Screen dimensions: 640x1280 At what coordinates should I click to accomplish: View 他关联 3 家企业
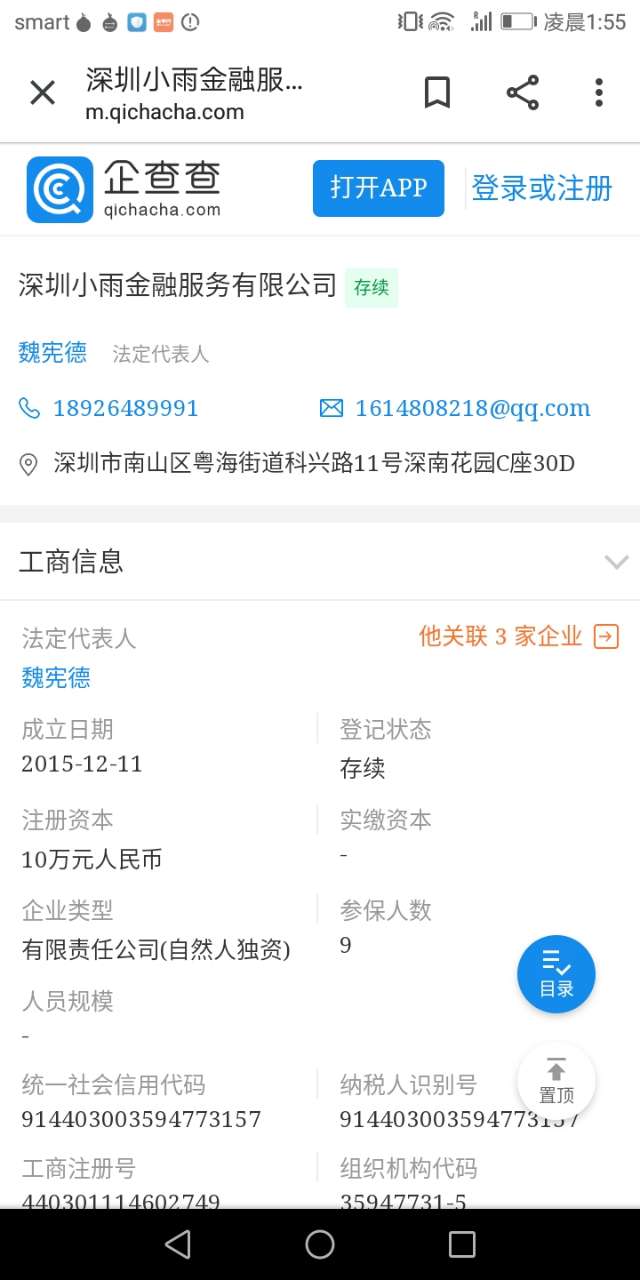518,637
